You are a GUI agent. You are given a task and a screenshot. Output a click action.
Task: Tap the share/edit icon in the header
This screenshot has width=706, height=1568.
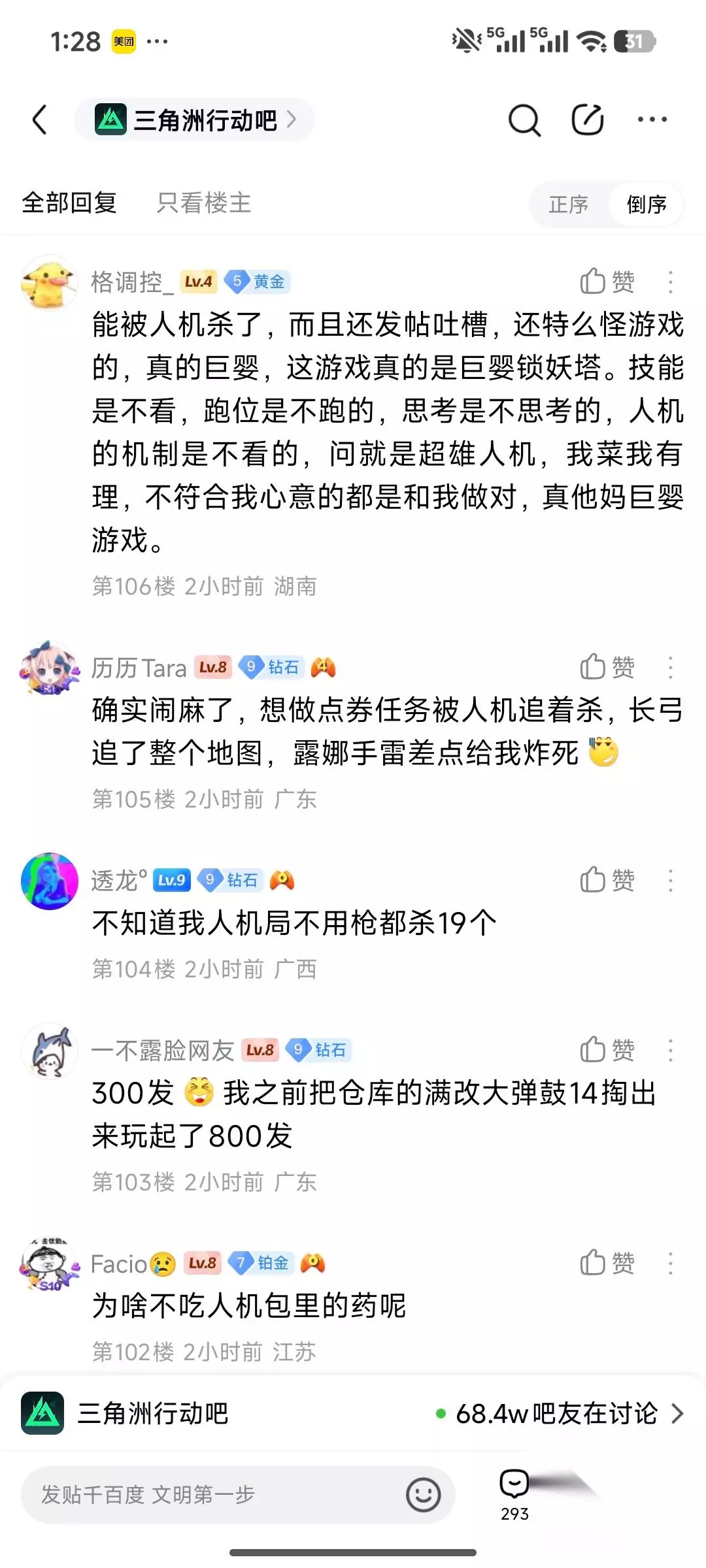click(588, 119)
